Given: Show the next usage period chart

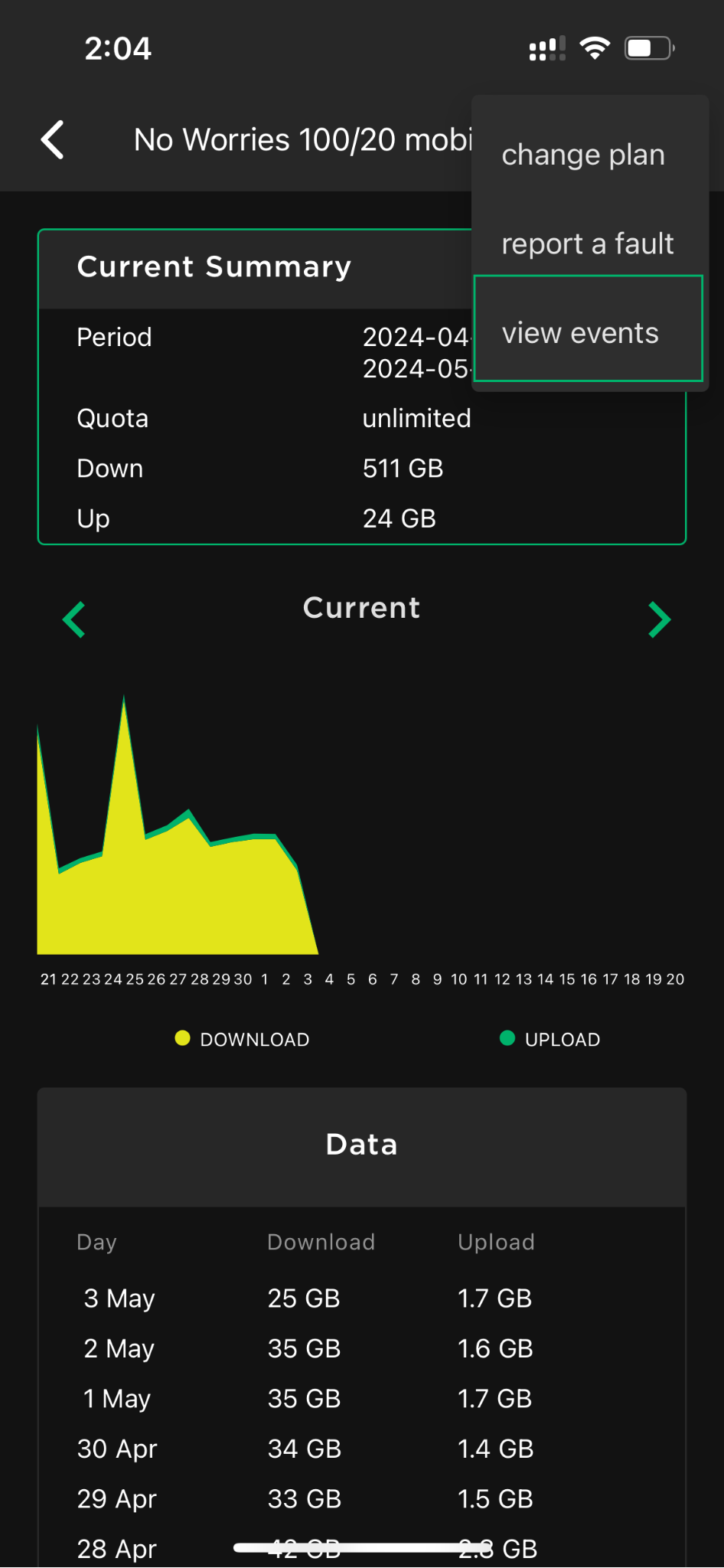Looking at the screenshot, I should click(660, 619).
